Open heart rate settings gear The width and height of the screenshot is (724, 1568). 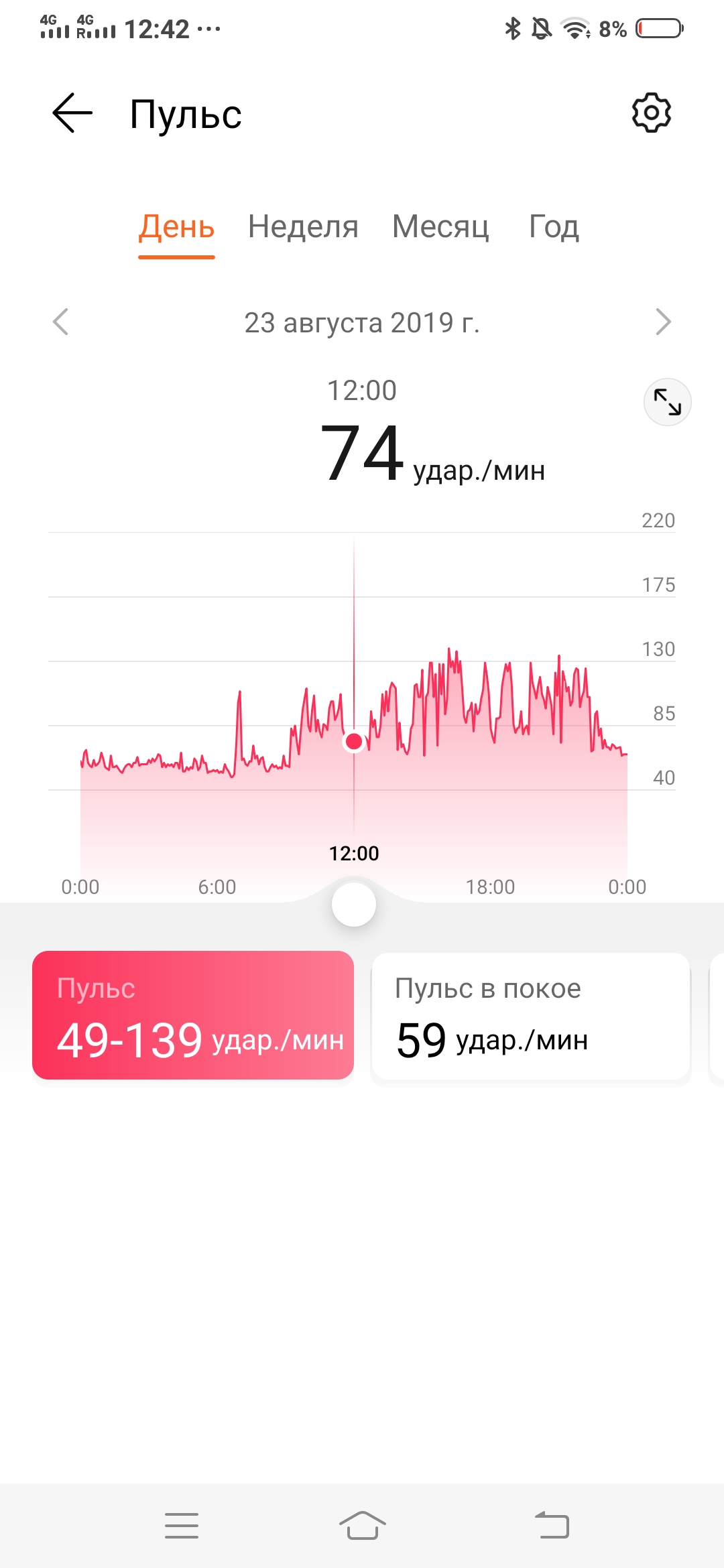coord(651,113)
